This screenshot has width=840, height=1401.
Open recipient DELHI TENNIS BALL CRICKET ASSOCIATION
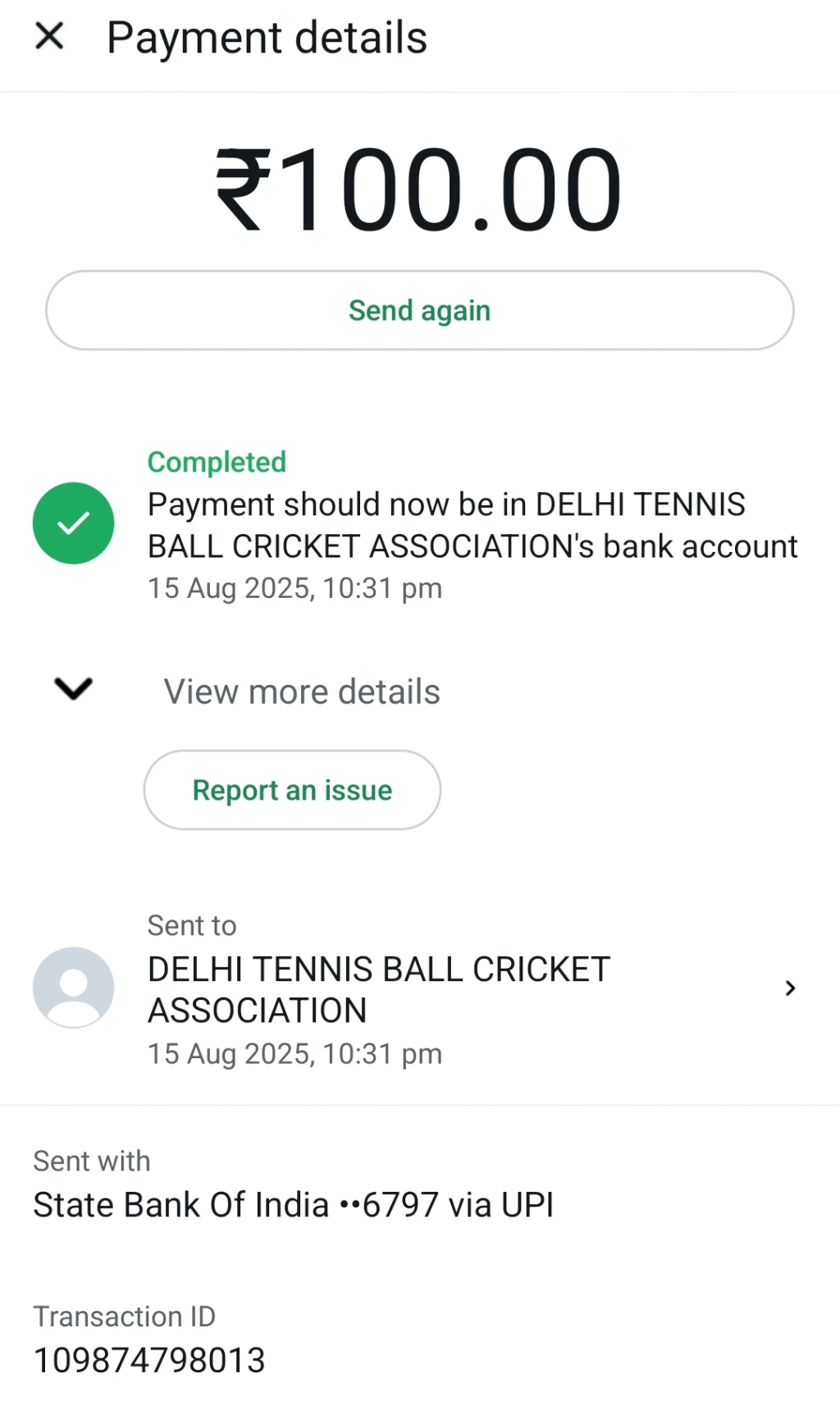418,988
